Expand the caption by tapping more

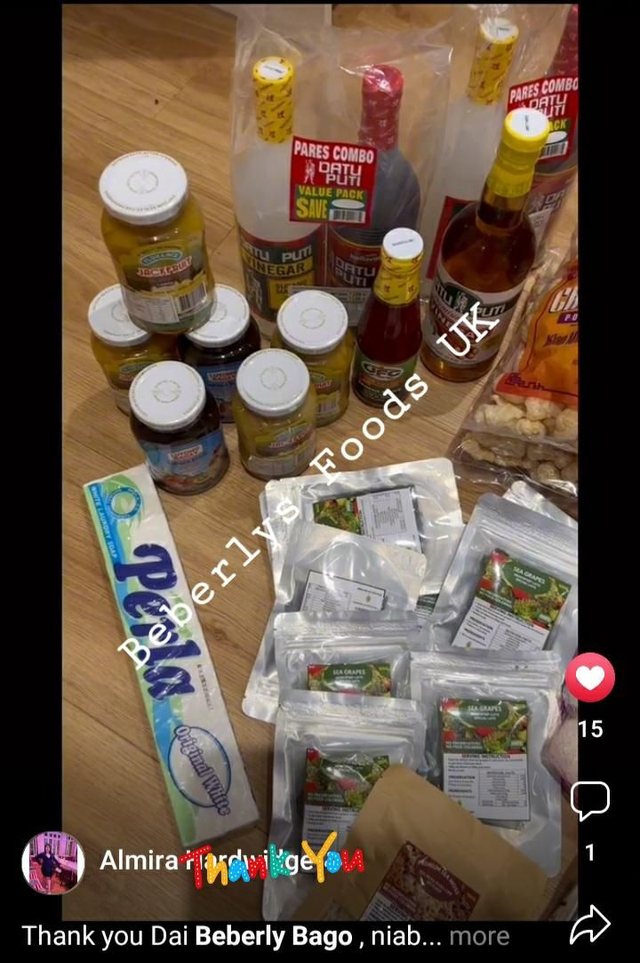pyautogui.click(x=479, y=936)
